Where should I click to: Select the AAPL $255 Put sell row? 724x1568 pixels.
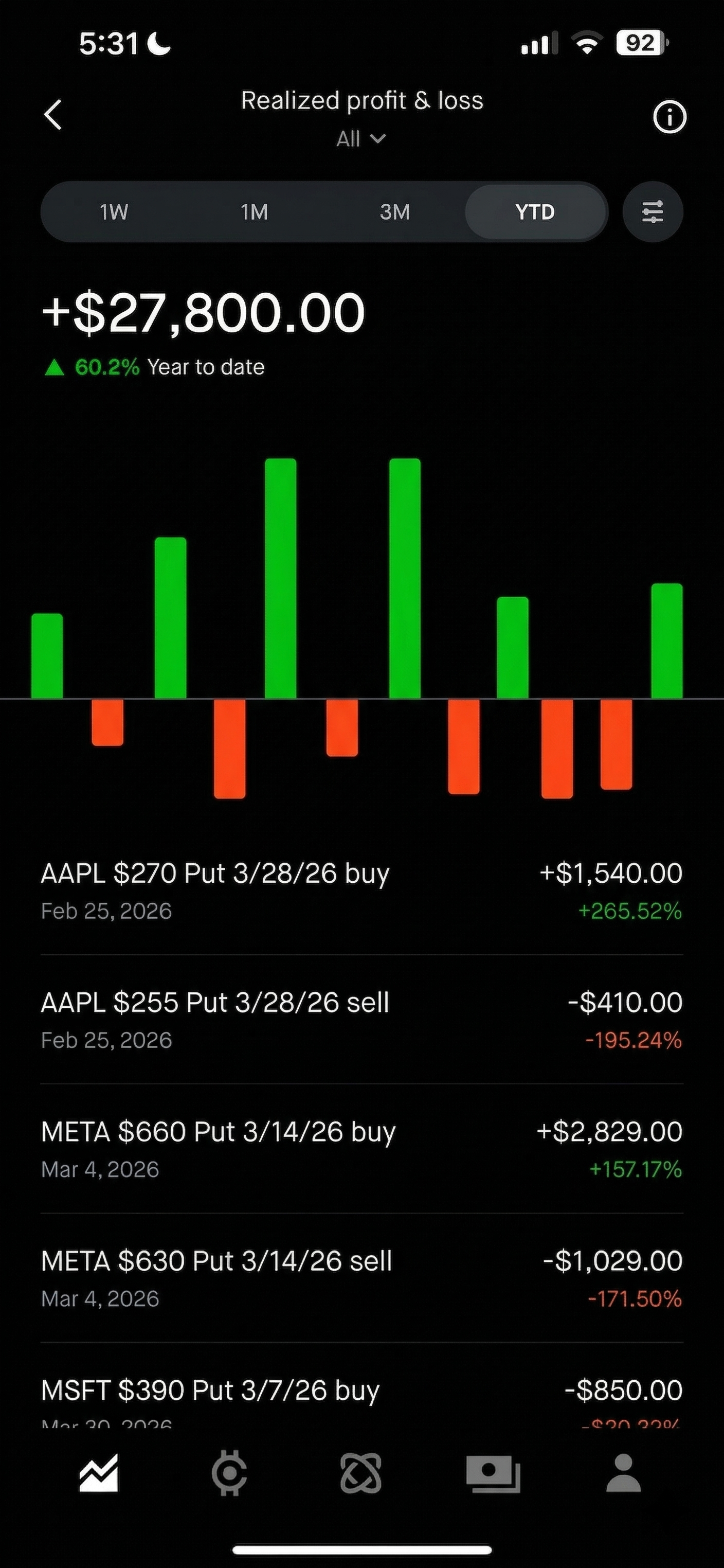[361, 1020]
